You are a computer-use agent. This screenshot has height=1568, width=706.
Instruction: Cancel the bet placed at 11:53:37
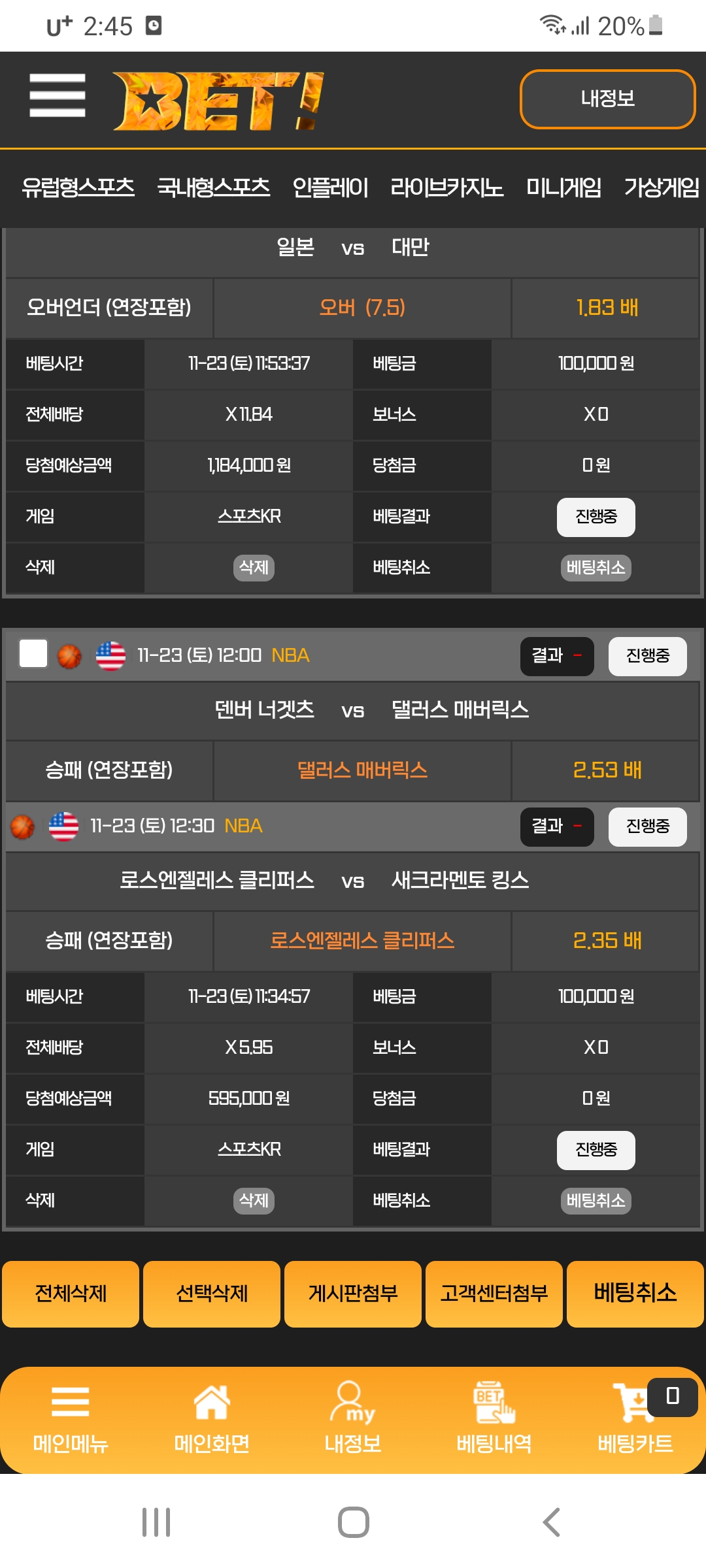click(x=596, y=567)
